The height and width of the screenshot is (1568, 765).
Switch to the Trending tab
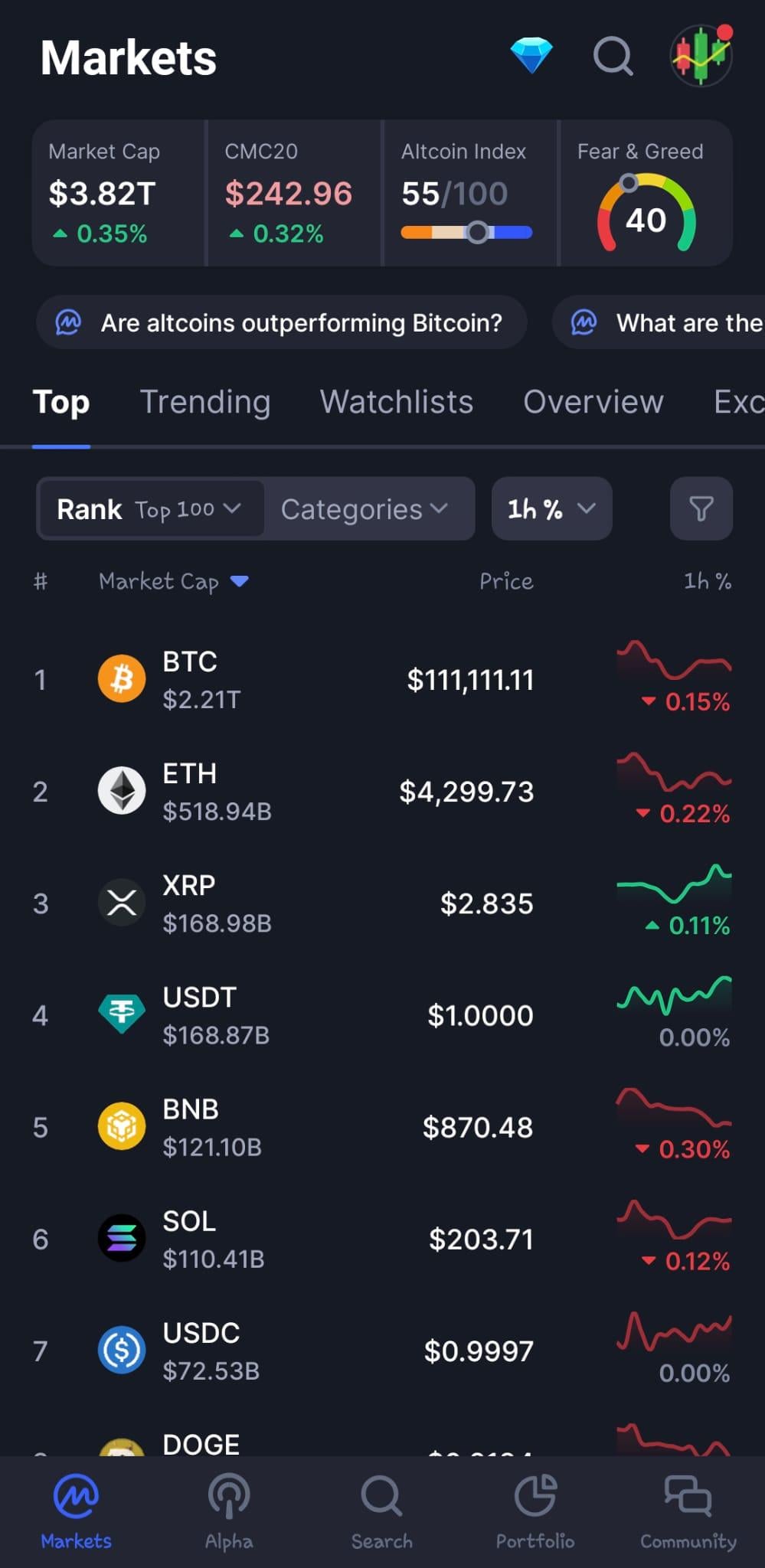point(205,402)
